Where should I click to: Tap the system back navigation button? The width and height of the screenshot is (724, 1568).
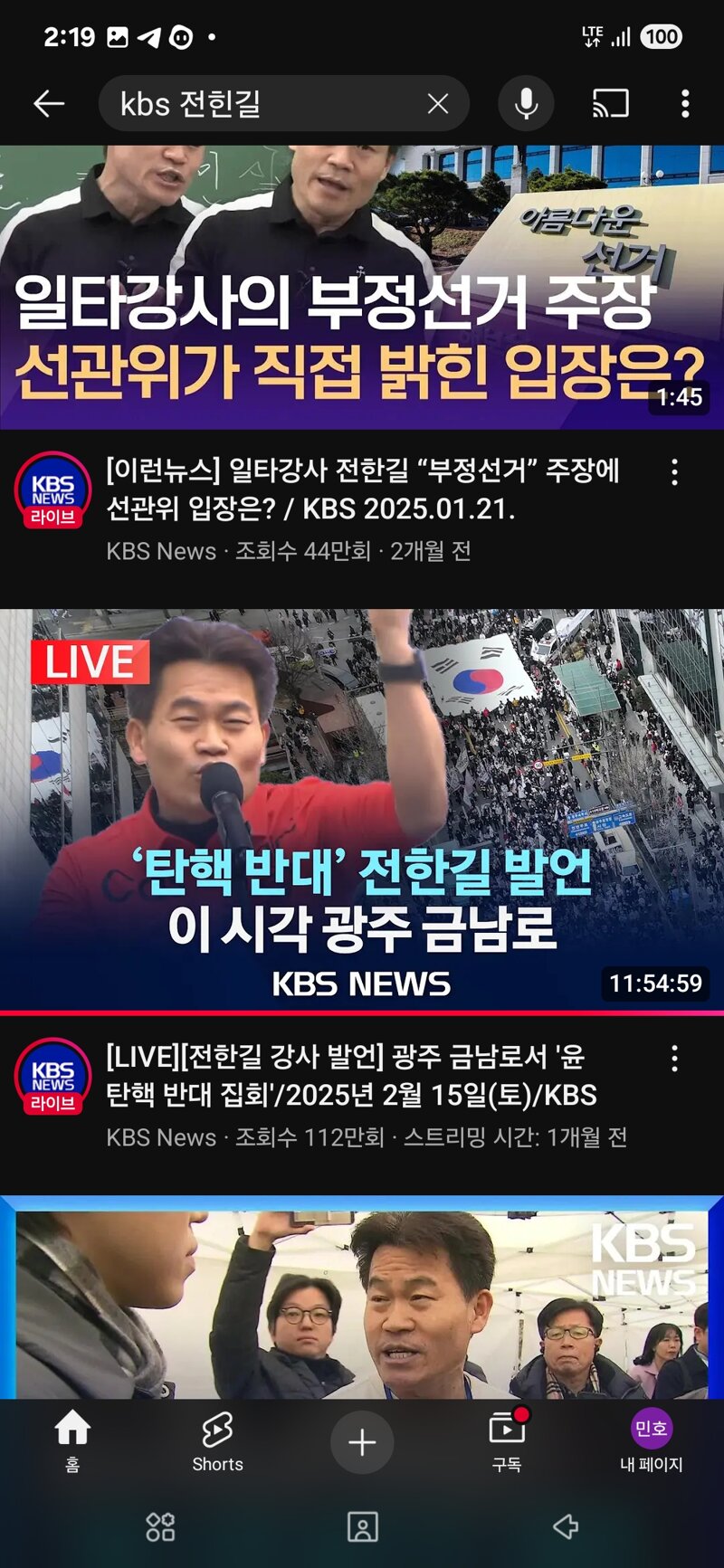[x=566, y=1527]
